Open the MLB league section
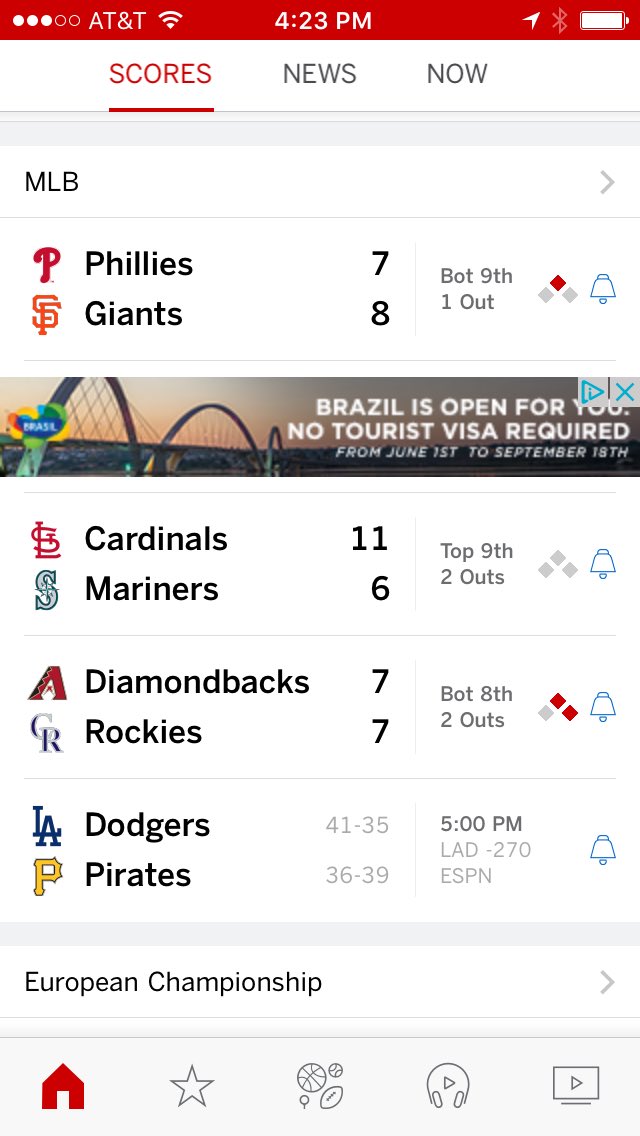Image resolution: width=640 pixels, height=1136 pixels. [320, 182]
